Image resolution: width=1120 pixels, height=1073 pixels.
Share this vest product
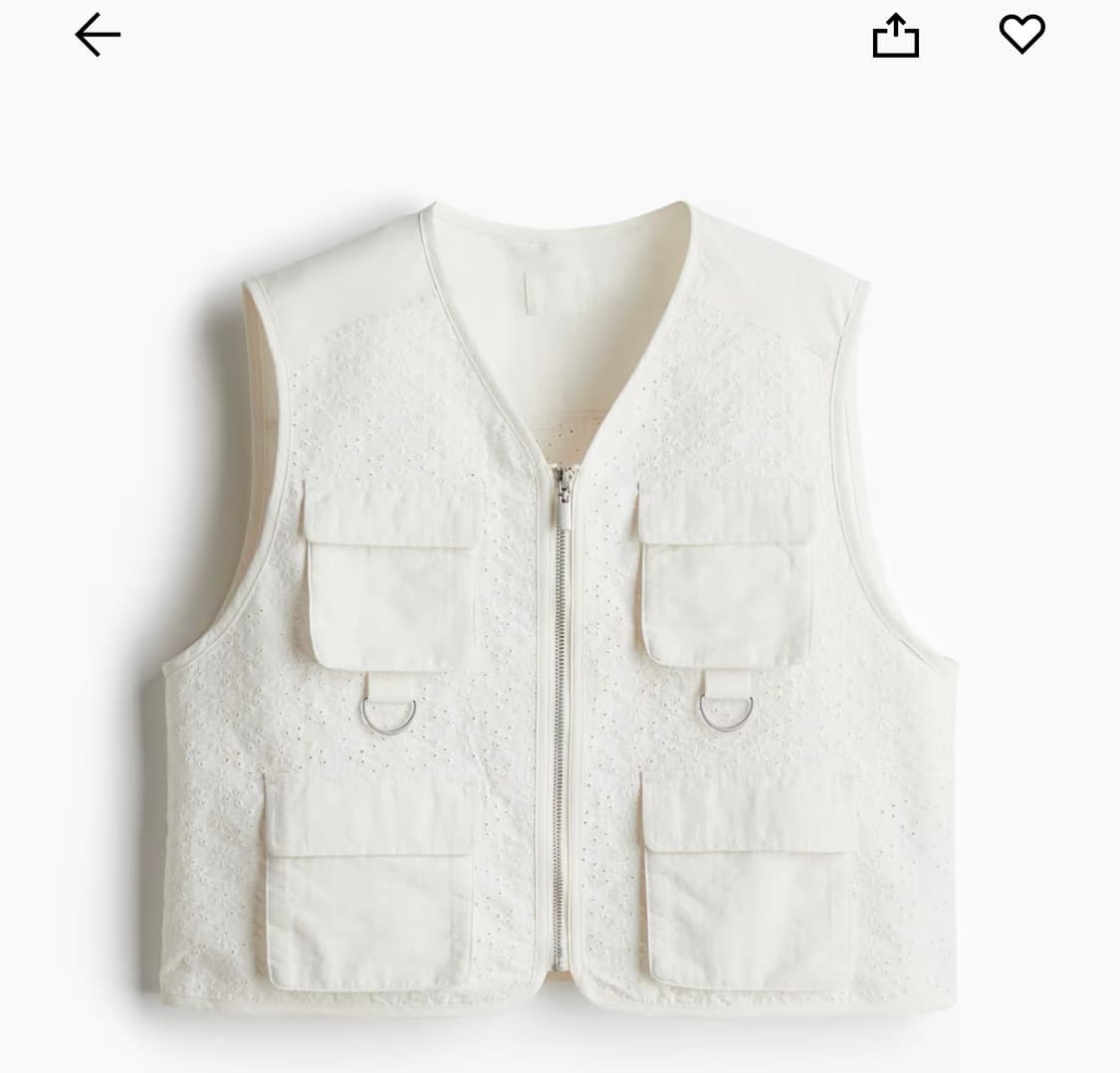895,36
